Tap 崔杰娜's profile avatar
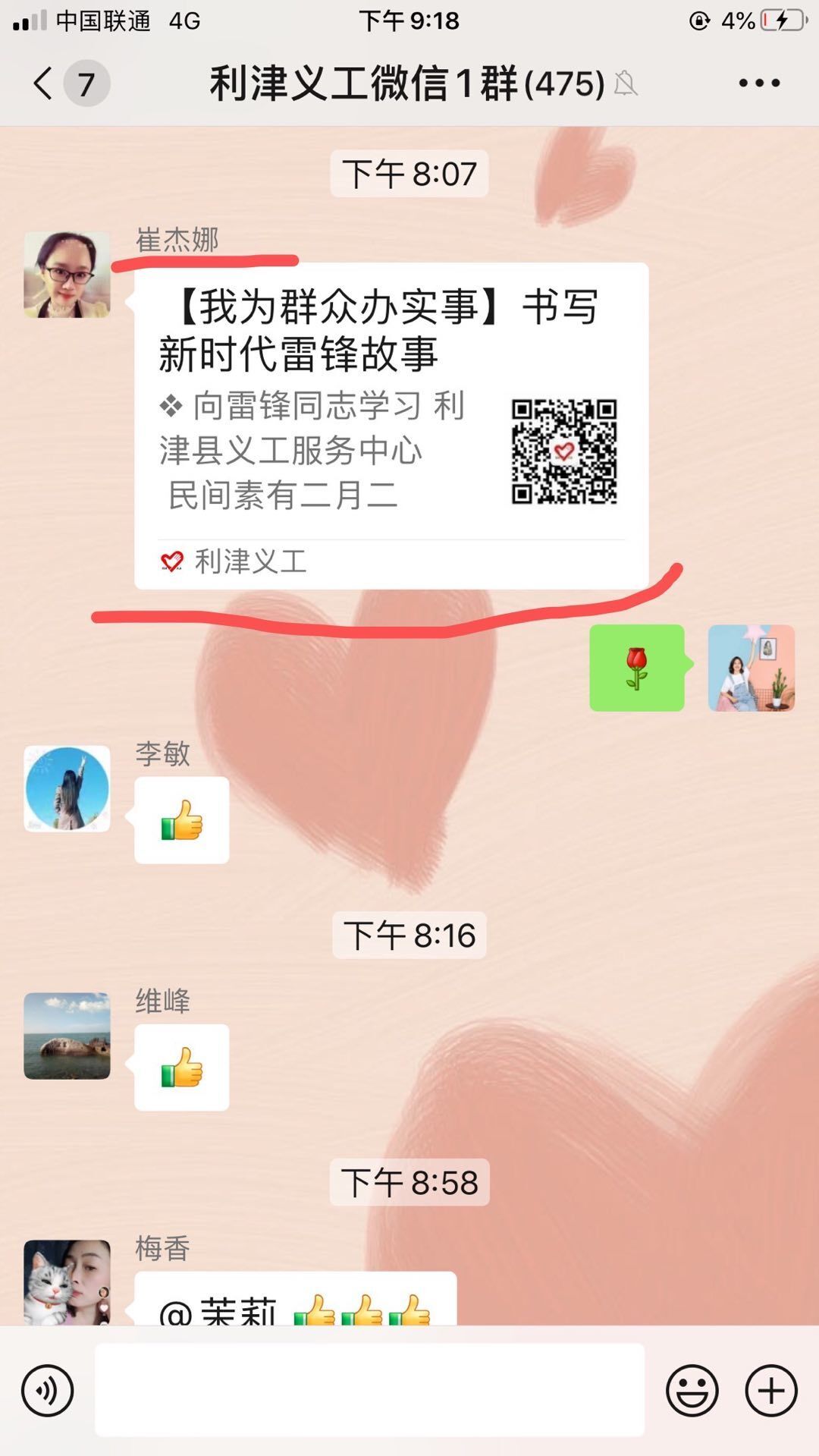 click(x=67, y=275)
